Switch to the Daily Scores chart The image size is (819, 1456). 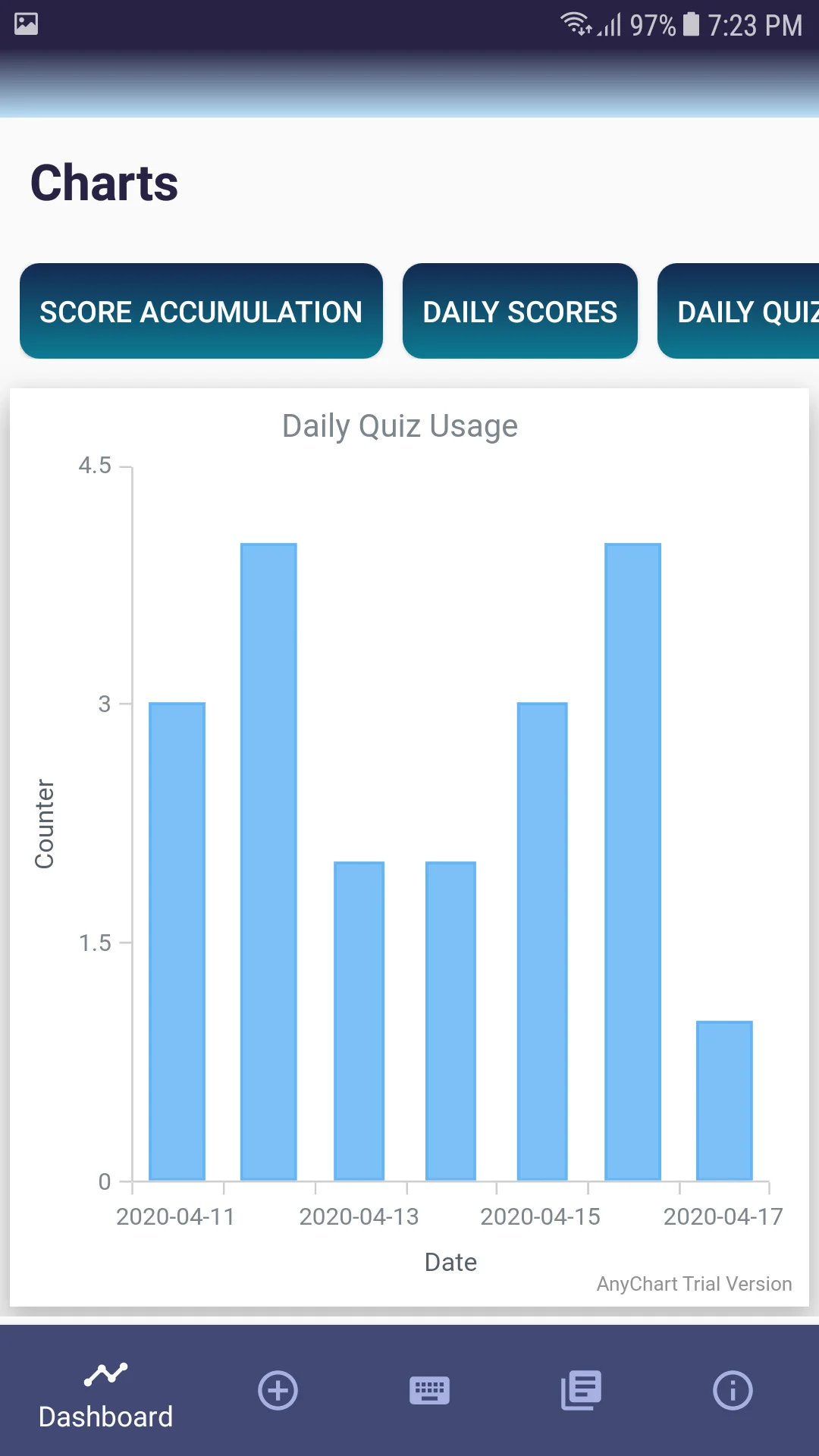coord(520,311)
